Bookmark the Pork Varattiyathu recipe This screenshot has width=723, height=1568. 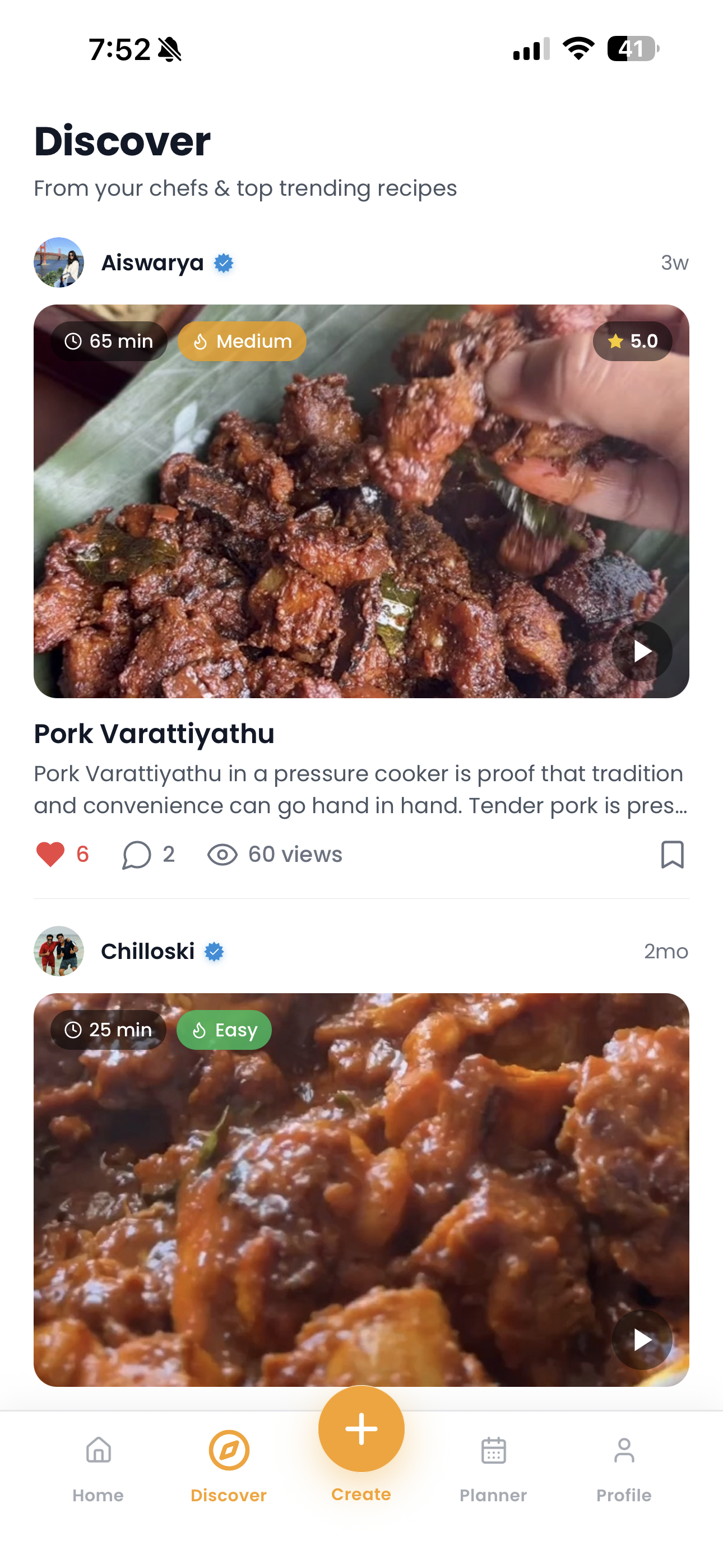point(671,854)
